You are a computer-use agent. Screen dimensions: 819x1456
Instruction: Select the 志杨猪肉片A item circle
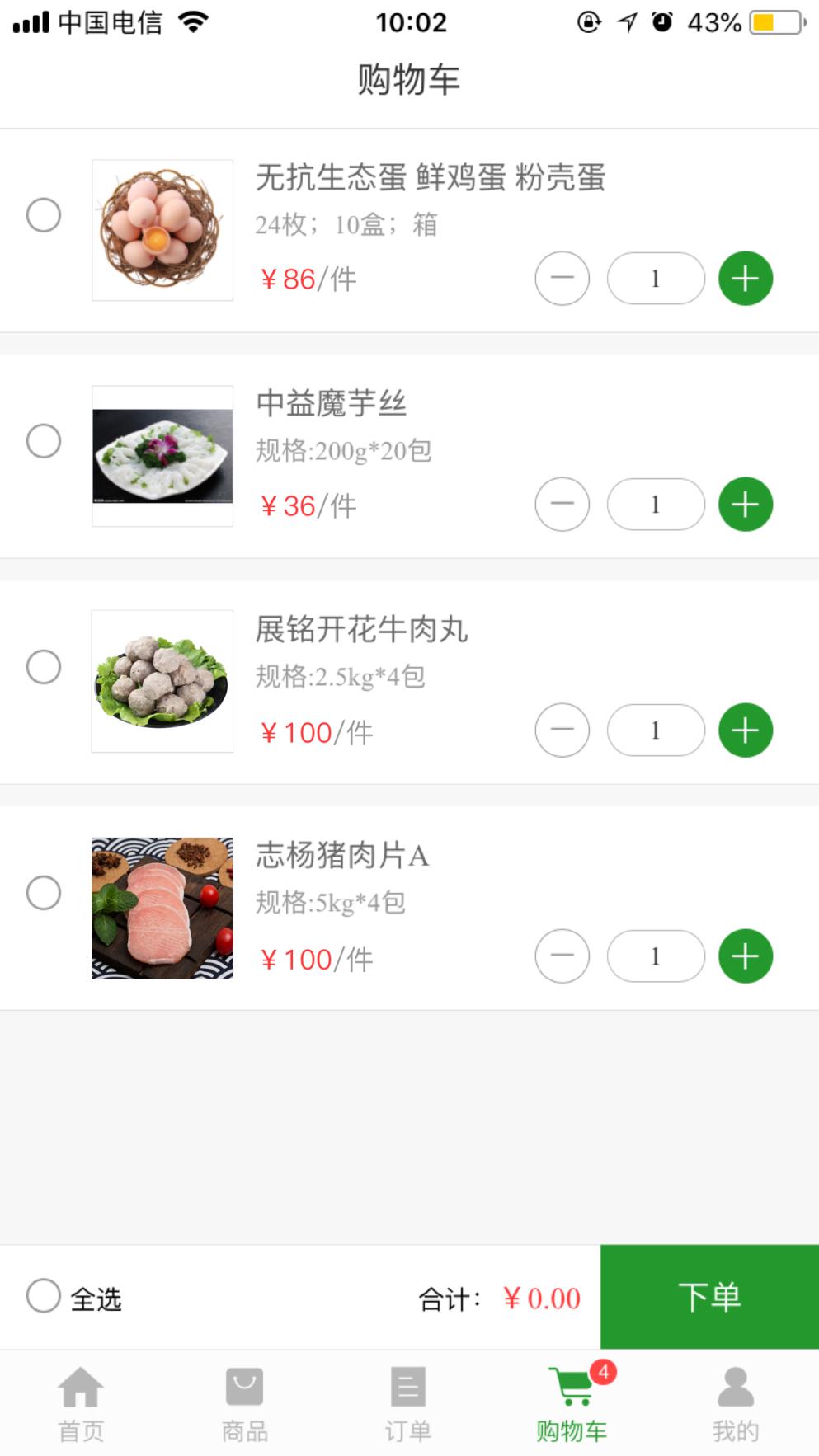[x=44, y=893]
